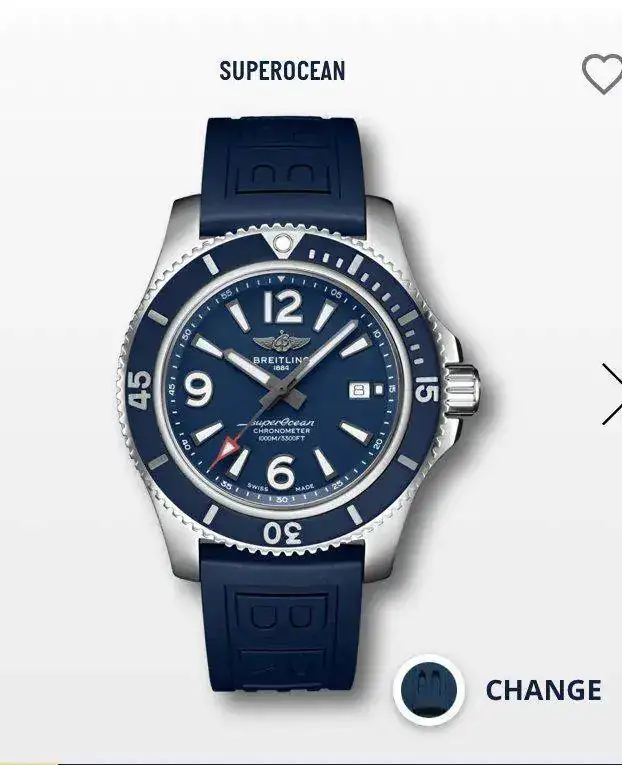
Task: Add the Superocean watch to favorites
Action: [x=603, y=74]
